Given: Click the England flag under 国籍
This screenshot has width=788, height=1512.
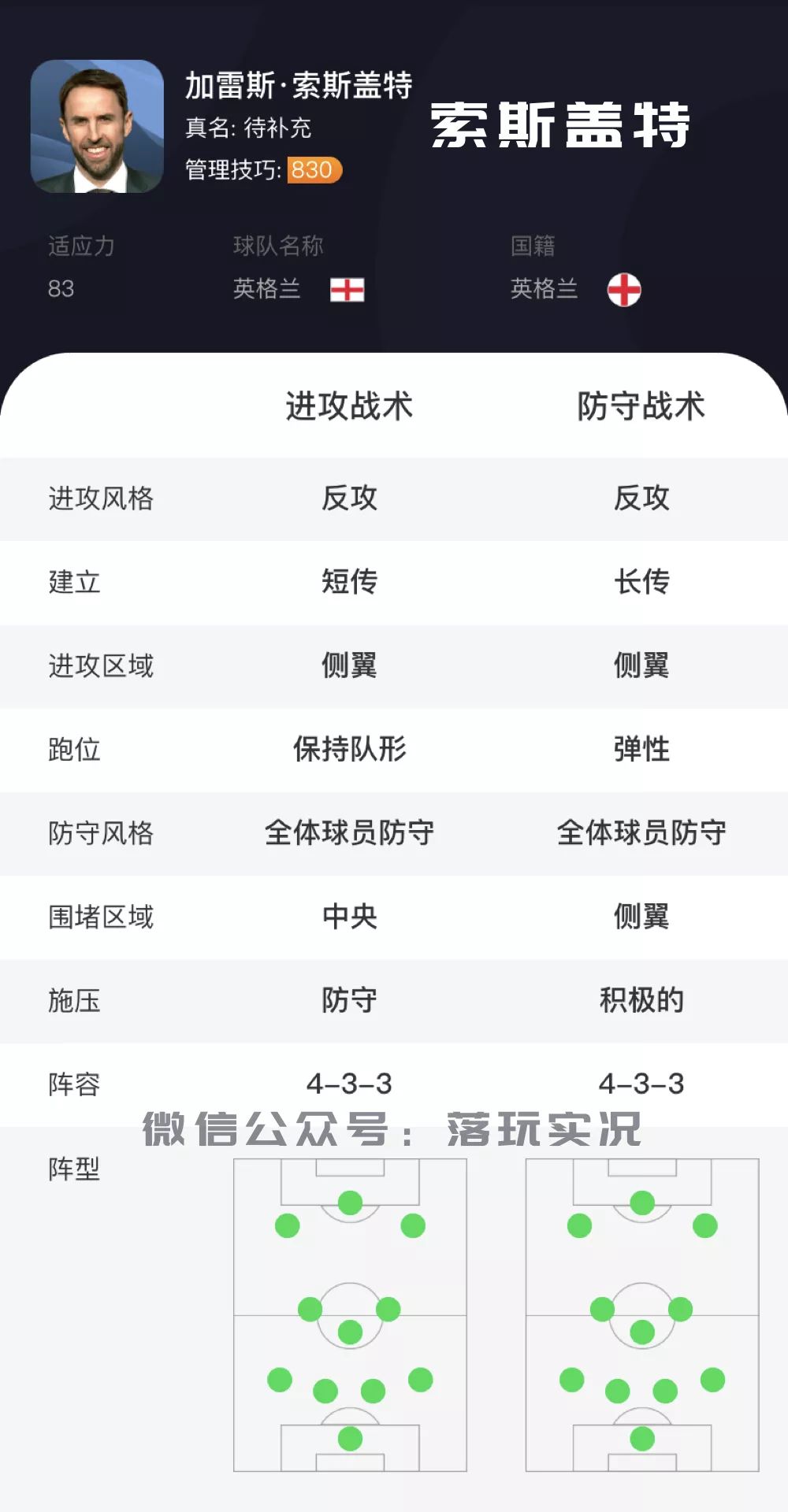Looking at the screenshot, I should (x=623, y=291).
